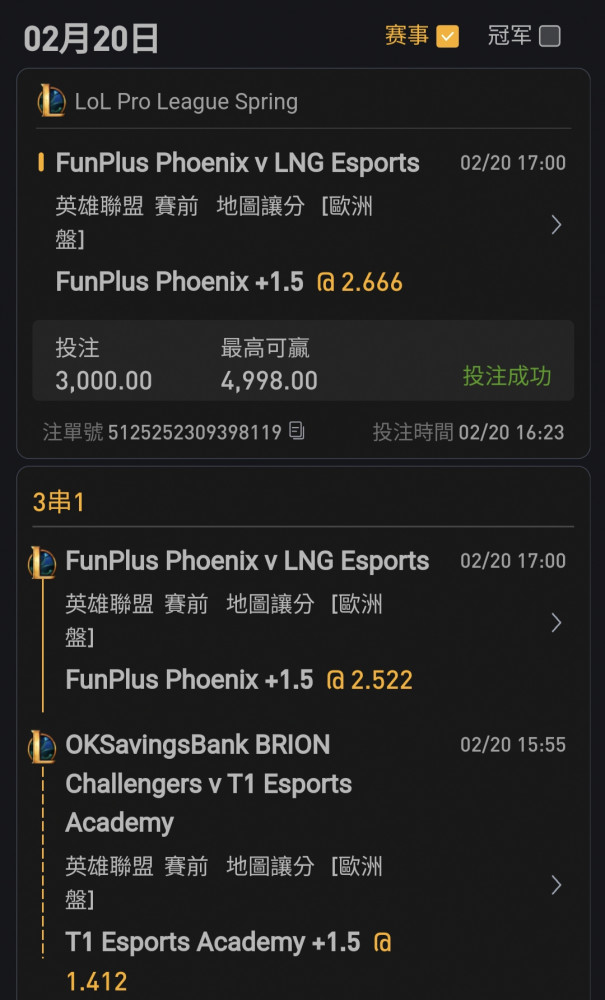
Task: Open the single bet FunPlus Phoenix +1.5 @ 2.666 details
Action: click(556, 224)
